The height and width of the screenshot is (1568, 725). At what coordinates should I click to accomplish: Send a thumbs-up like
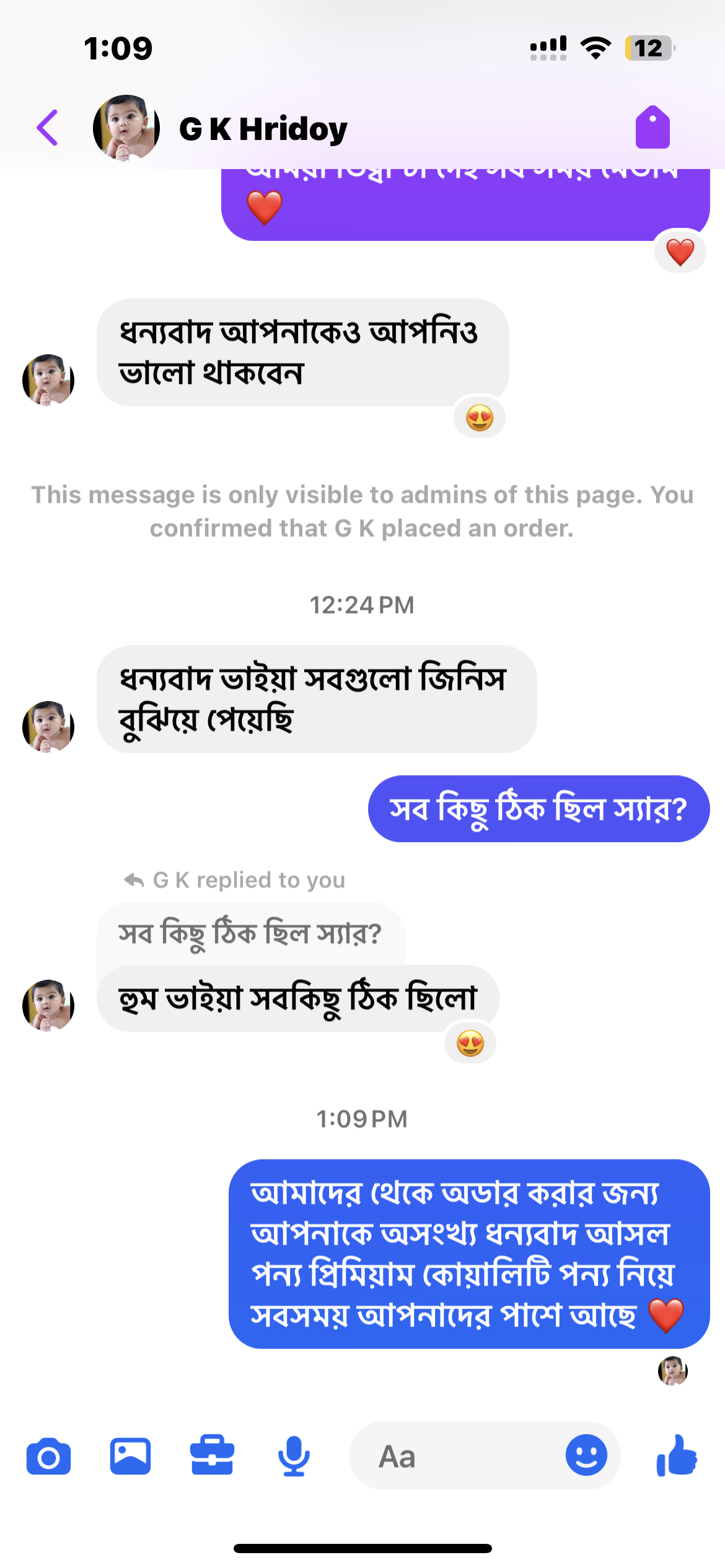tap(677, 1457)
